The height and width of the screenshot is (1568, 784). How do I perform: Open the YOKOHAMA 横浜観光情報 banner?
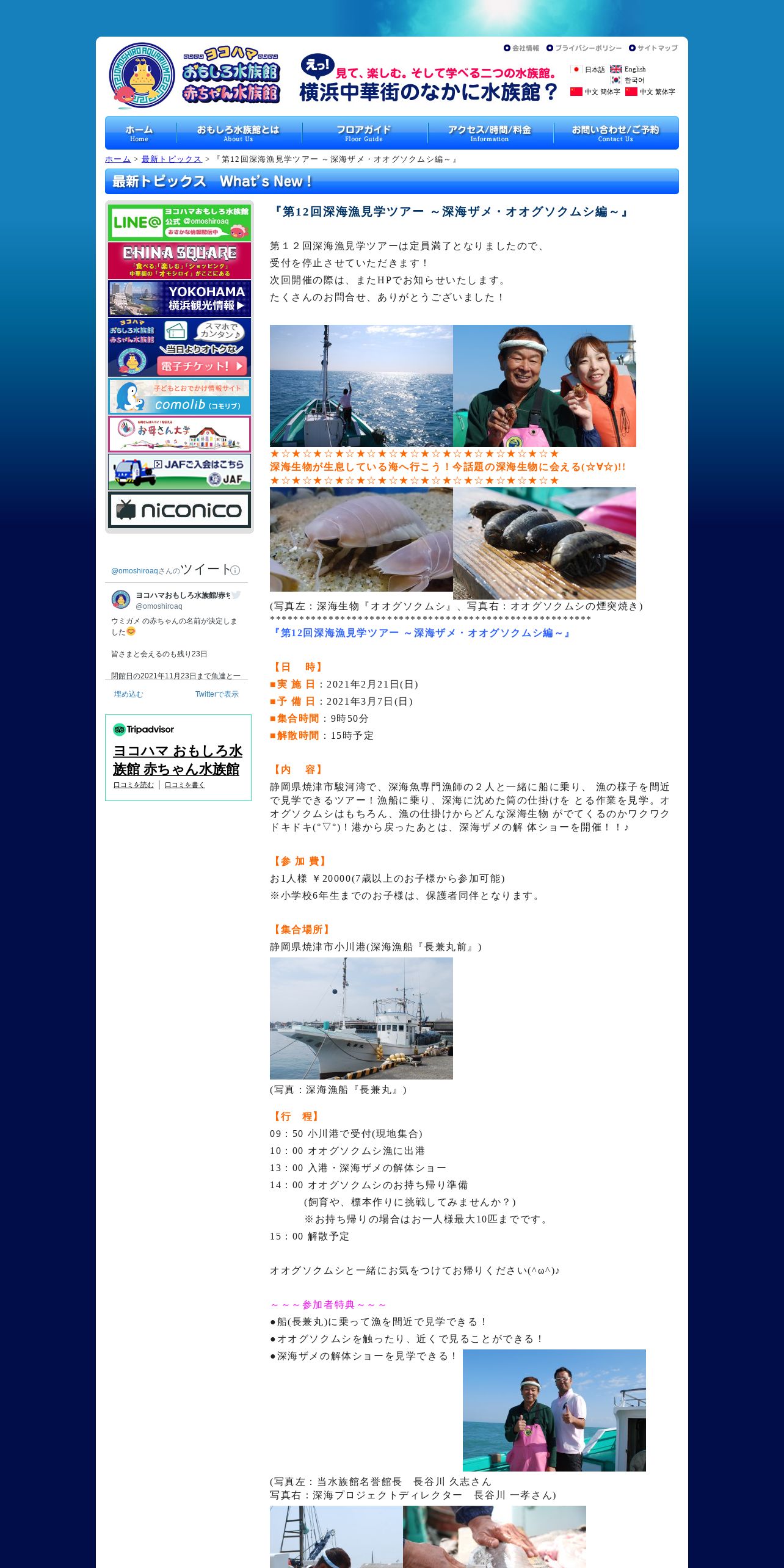(x=180, y=299)
